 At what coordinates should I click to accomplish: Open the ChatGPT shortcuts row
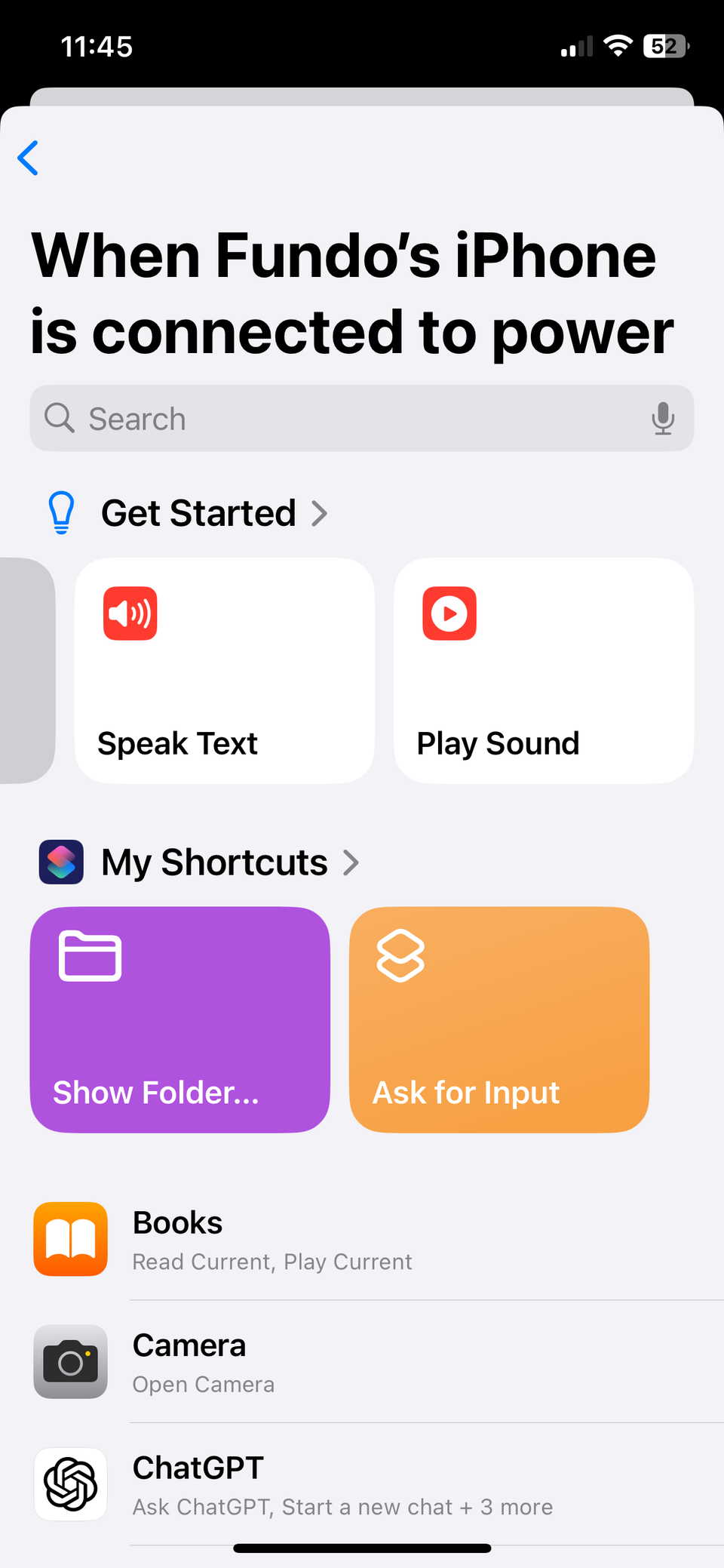(362, 1484)
